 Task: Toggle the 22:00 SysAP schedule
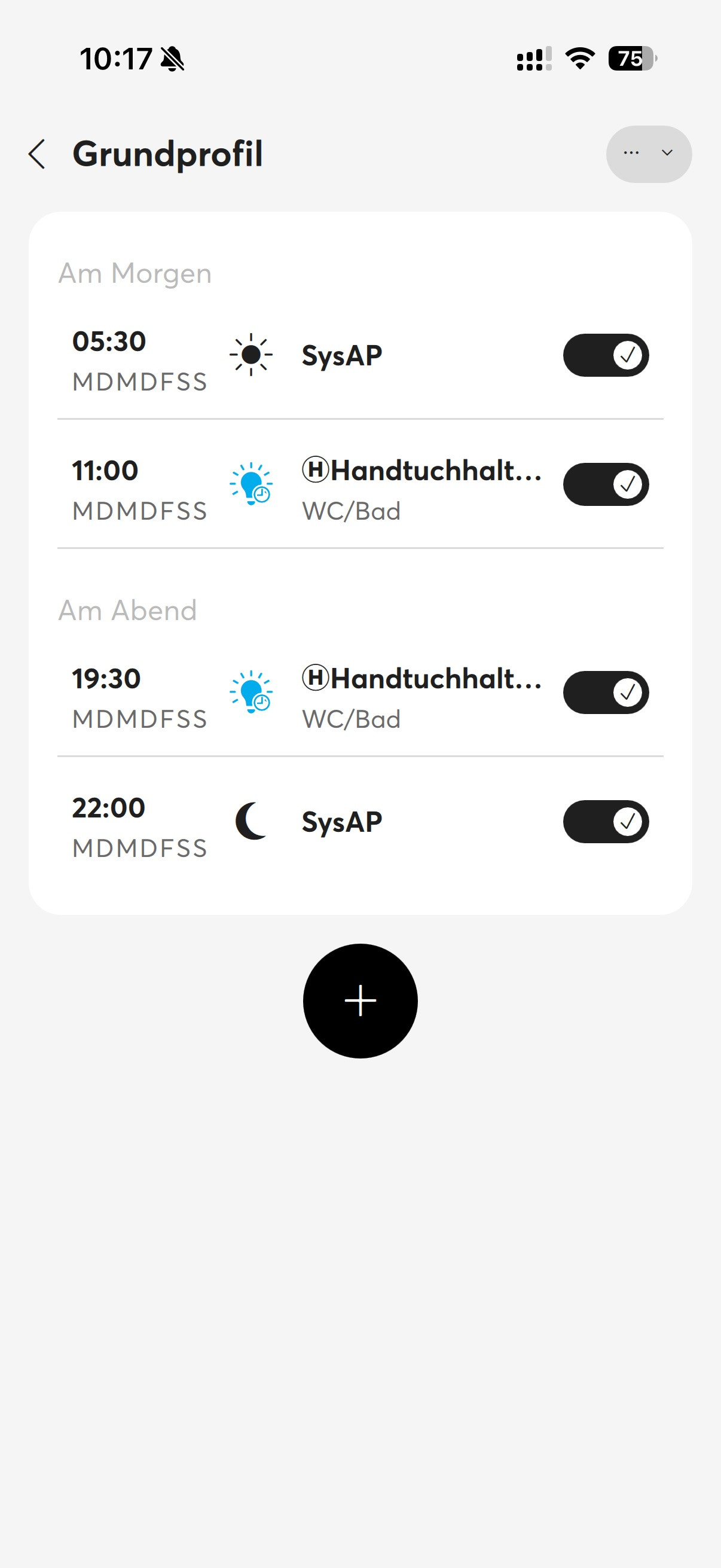(x=606, y=822)
